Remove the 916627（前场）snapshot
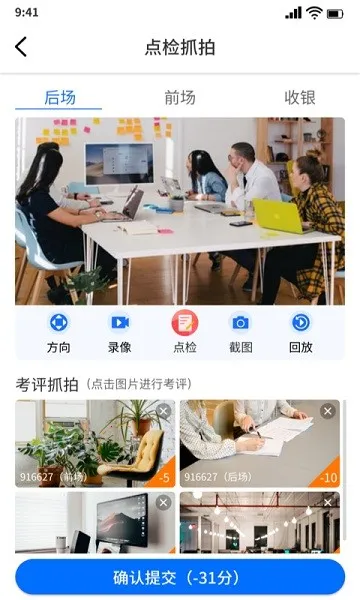 (x=163, y=411)
